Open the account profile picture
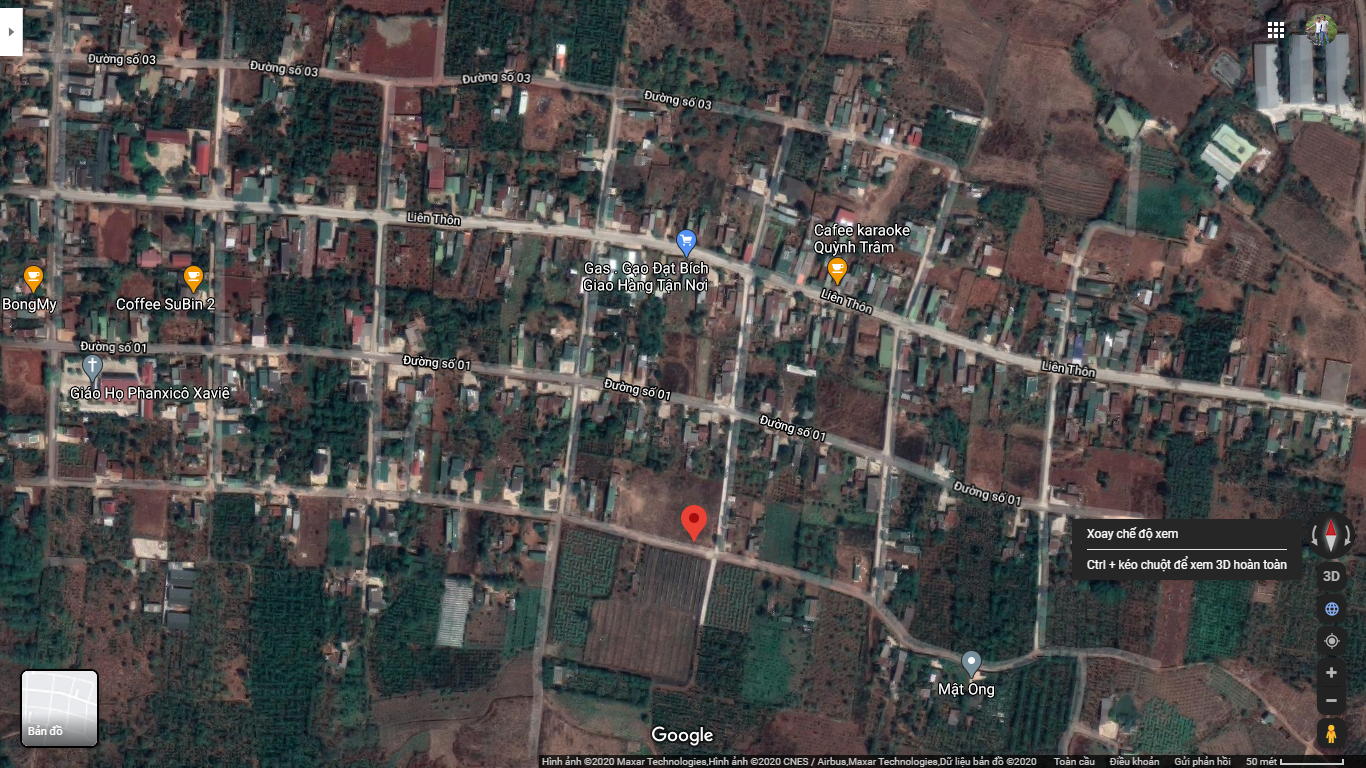The width and height of the screenshot is (1366, 768). [x=1321, y=30]
